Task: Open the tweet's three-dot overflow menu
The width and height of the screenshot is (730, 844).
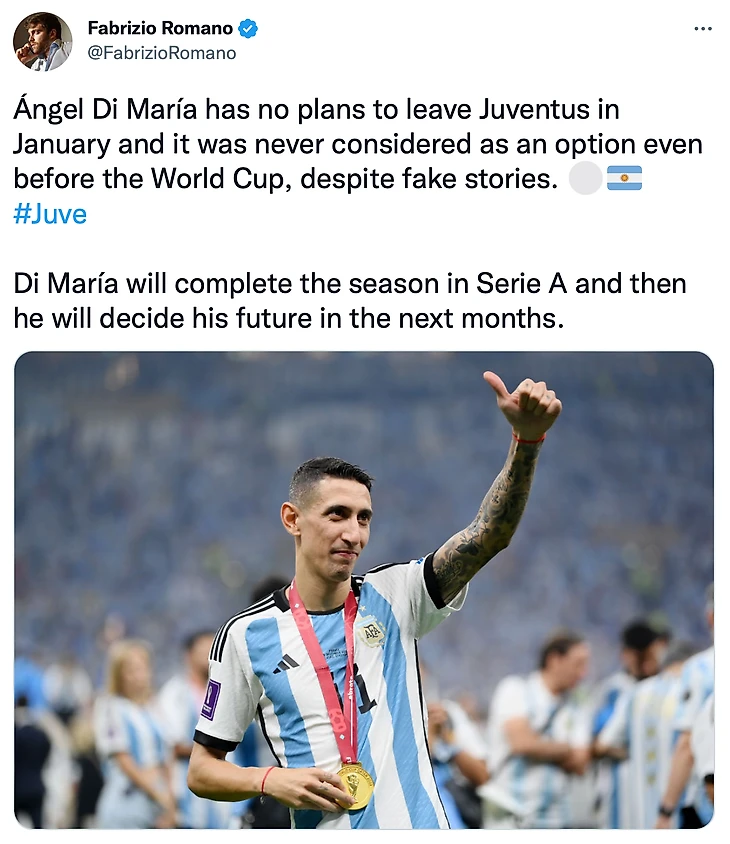Action: coord(703,29)
